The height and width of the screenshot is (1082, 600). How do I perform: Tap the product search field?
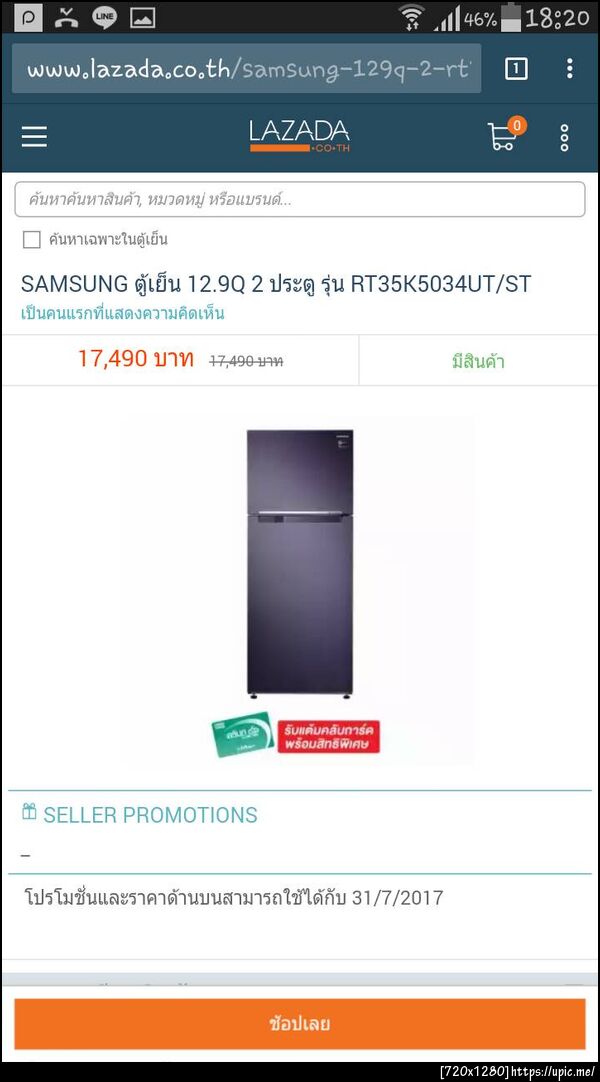click(299, 199)
